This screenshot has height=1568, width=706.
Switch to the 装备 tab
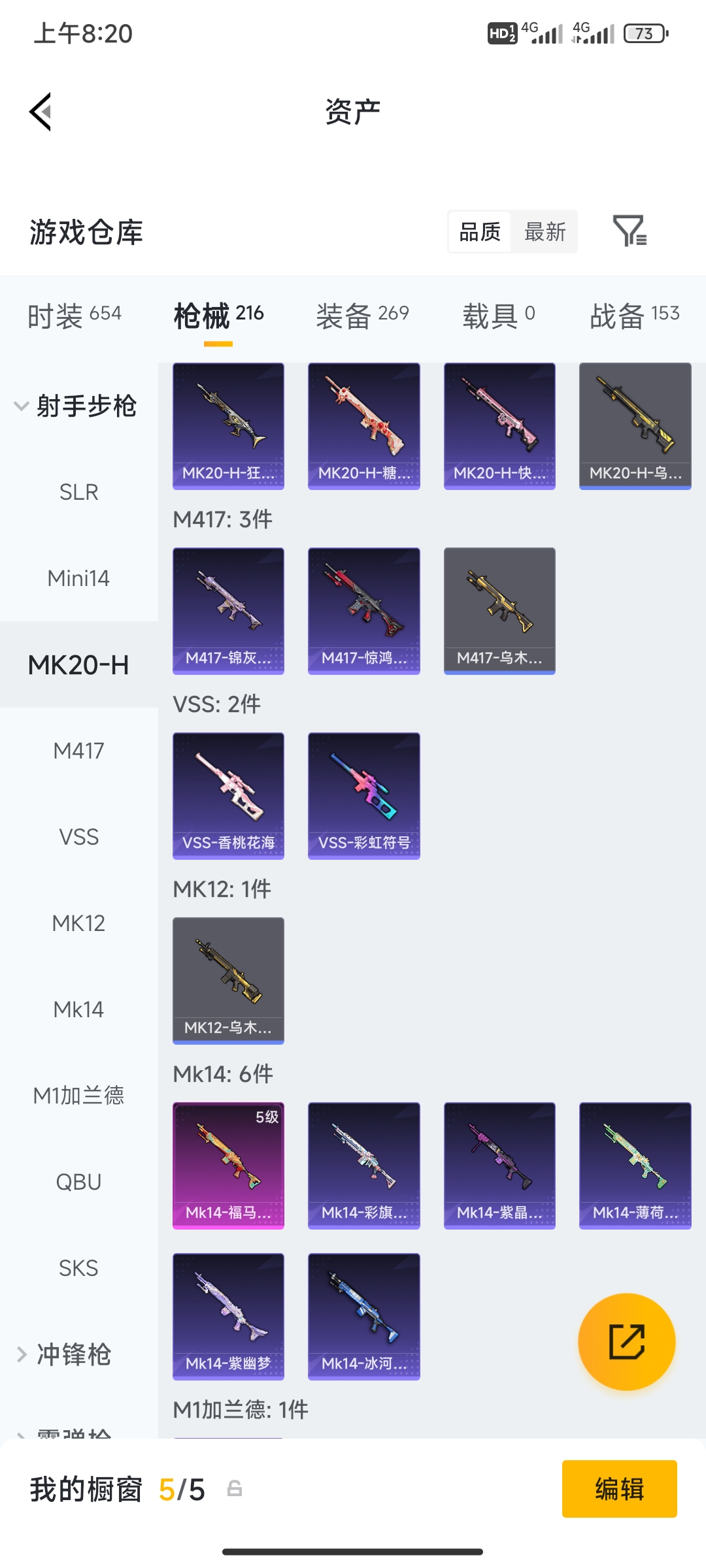pos(362,316)
